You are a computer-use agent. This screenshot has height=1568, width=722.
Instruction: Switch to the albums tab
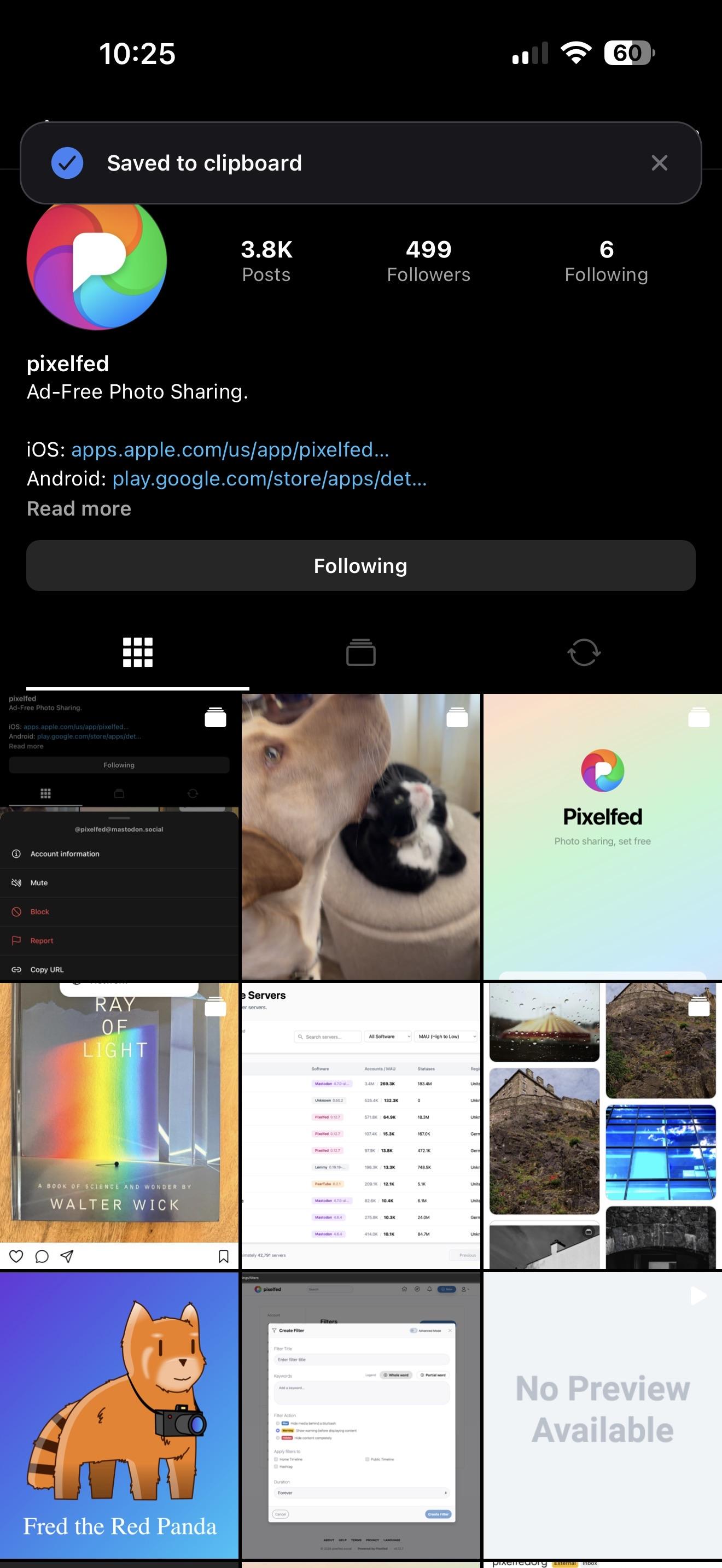(361, 653)
